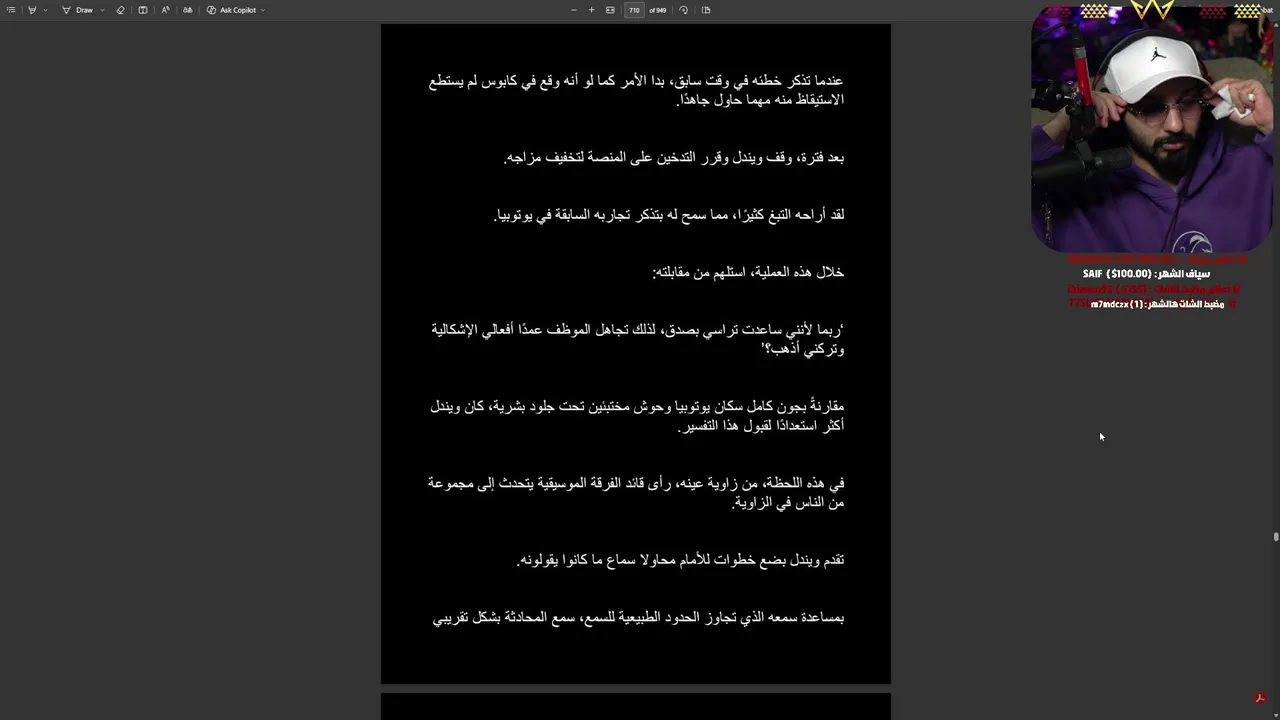Viewport: 1280px width, 720px height.
Task: Turn on Read aloud
Action: (165, 10)
